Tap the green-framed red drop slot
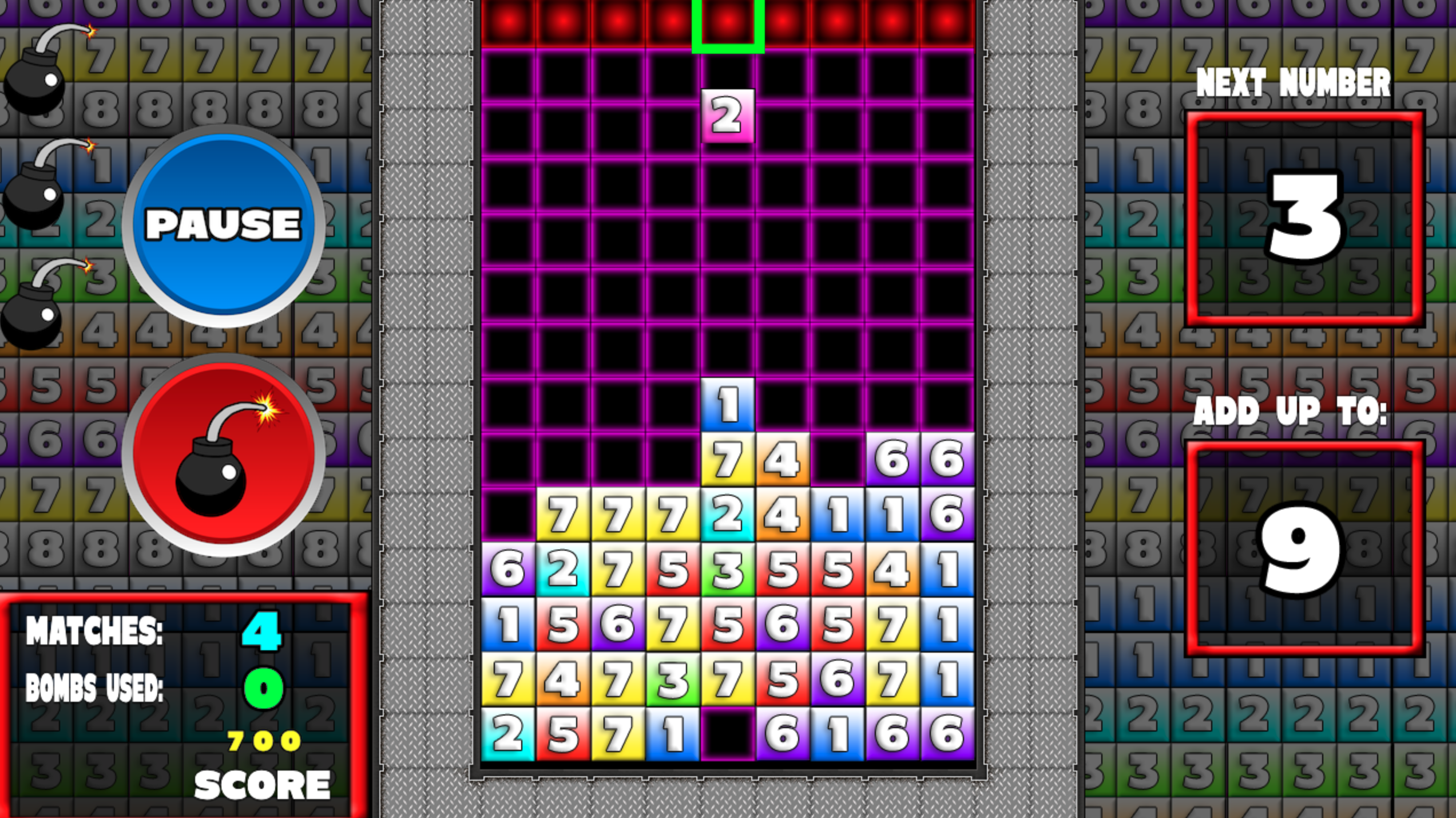This screenshot has width=1456, height=818. pos(728,23)
